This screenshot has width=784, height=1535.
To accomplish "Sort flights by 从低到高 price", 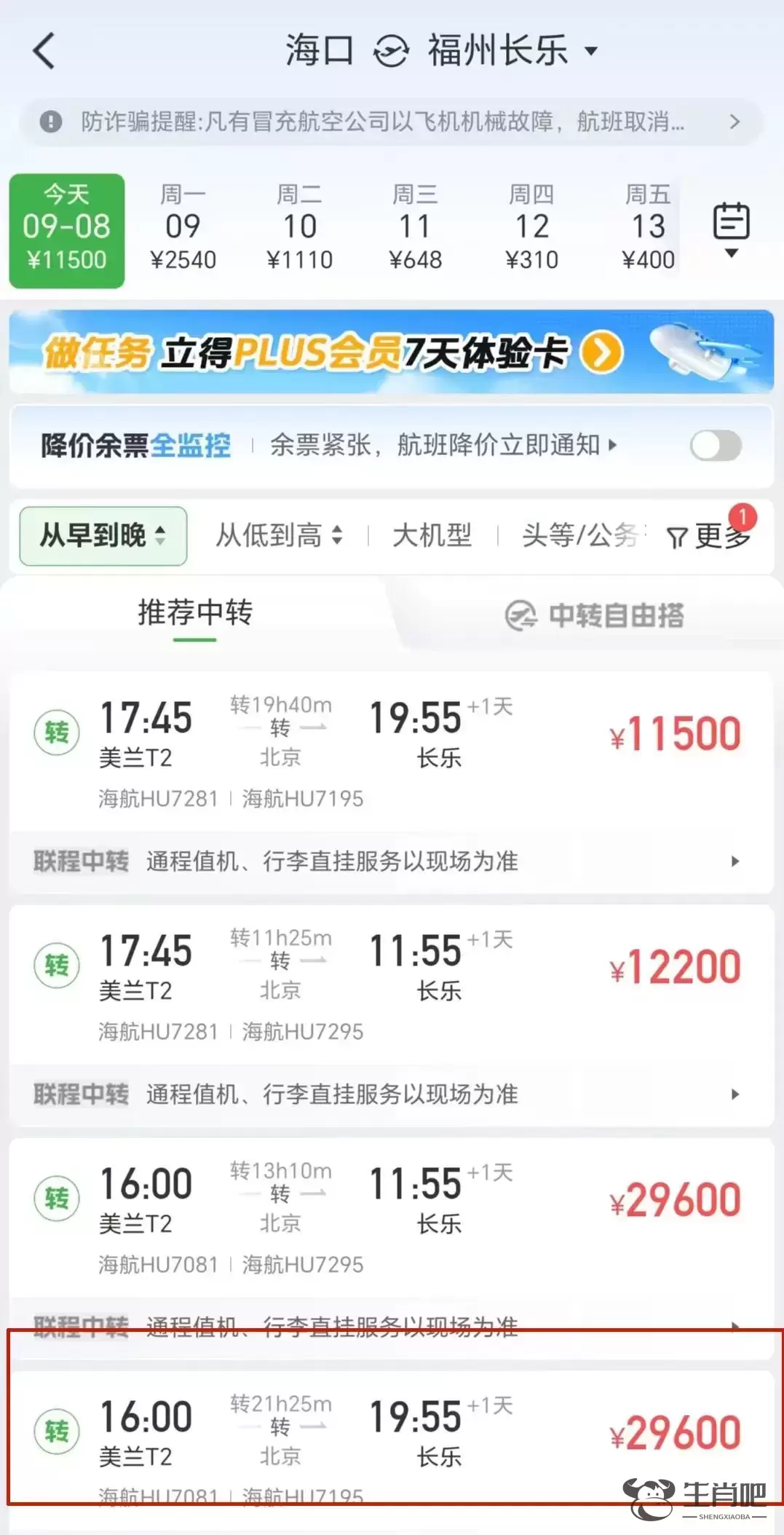I will 279,536.
